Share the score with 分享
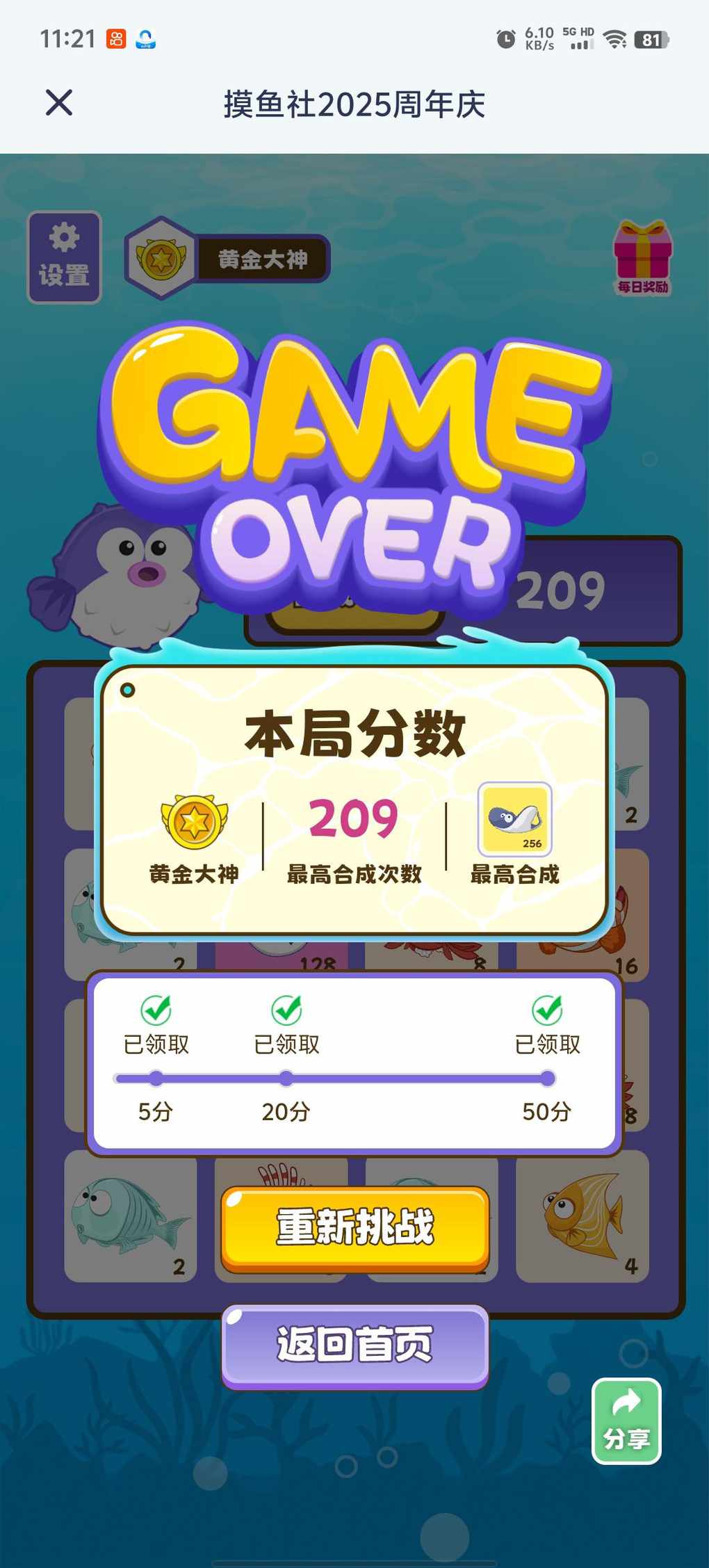Viewport: 709px width, 1568px height. pos(626,1421)
